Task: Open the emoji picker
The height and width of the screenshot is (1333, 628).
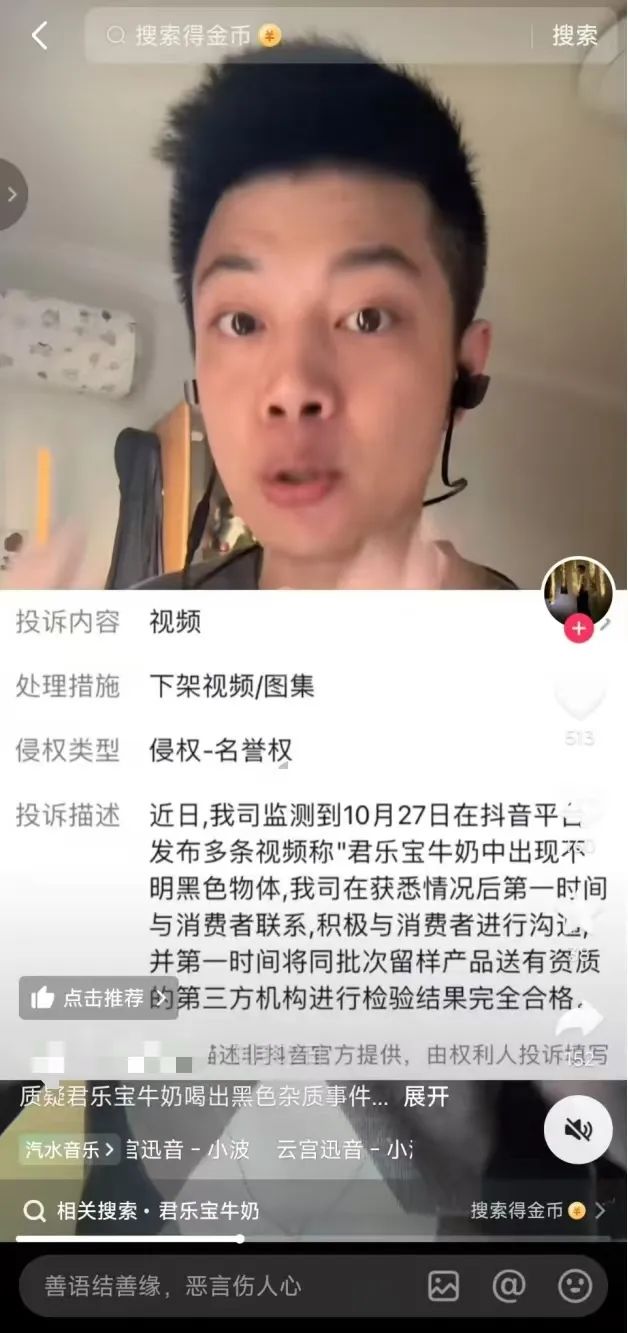Action: click(x=574, y=1286)
